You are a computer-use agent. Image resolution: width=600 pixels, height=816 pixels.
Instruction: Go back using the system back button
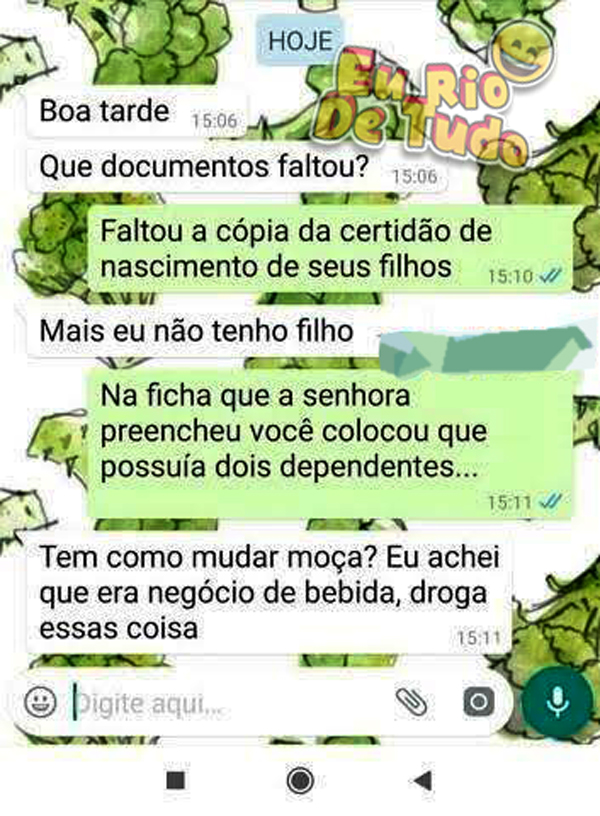pos(422,780)
